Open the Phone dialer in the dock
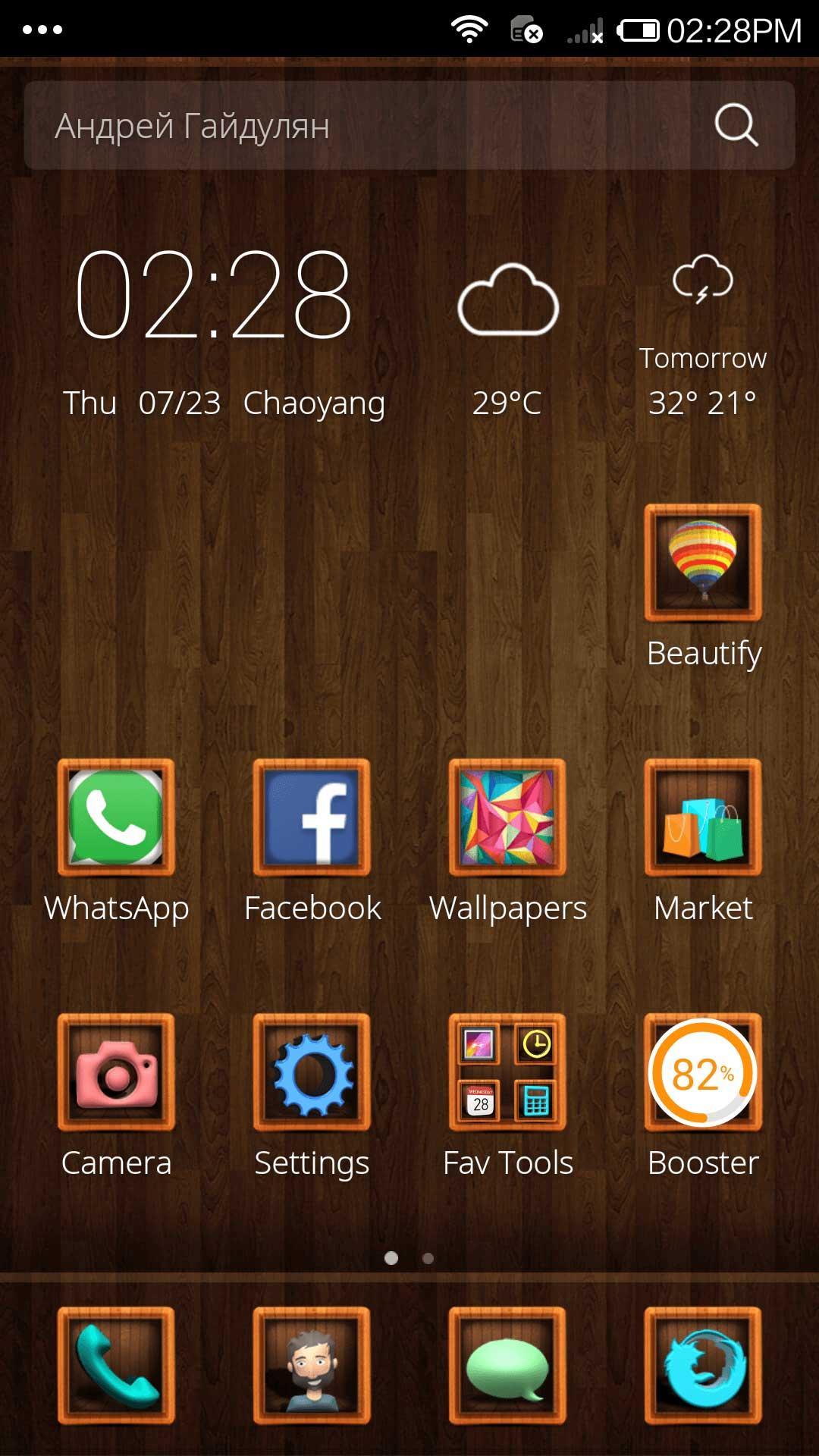Viewport: 819px width, 1456px height. (118, 1365)
